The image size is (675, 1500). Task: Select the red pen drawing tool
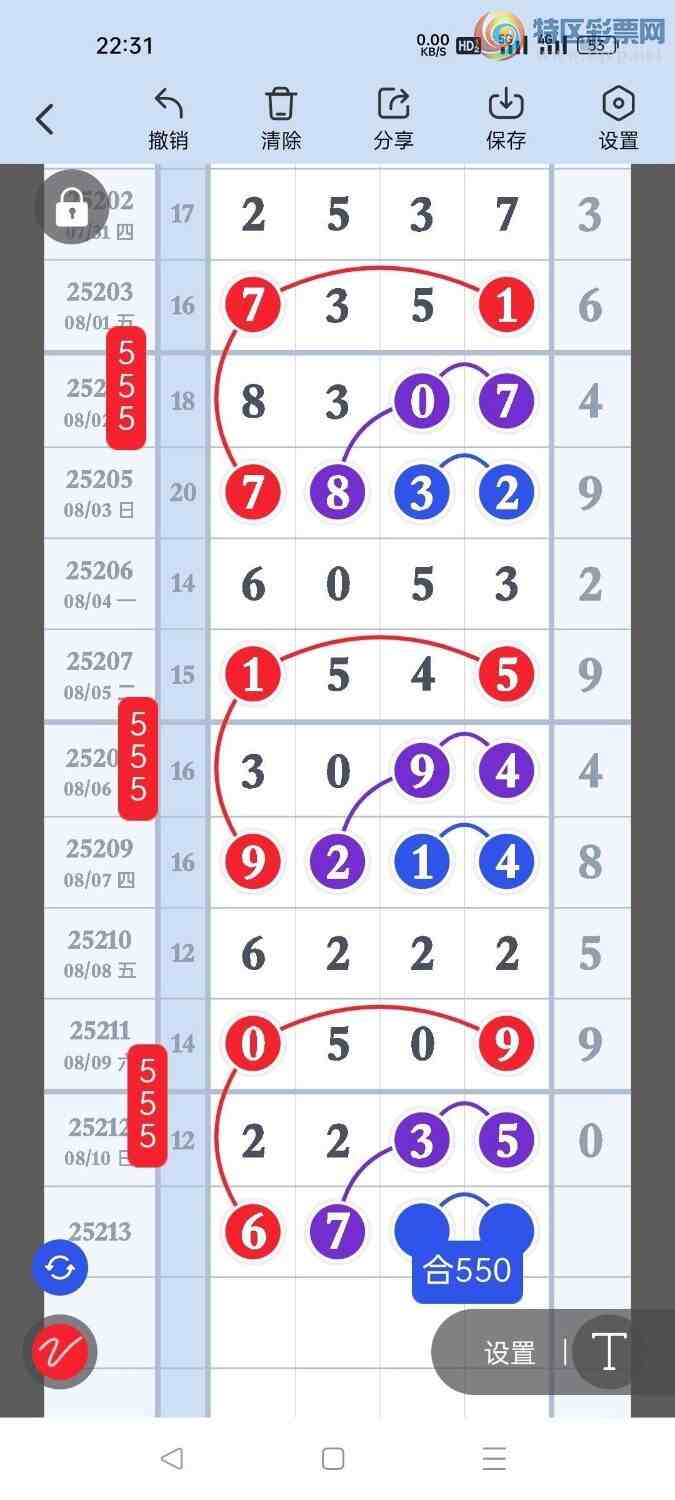click(60, 1351)
